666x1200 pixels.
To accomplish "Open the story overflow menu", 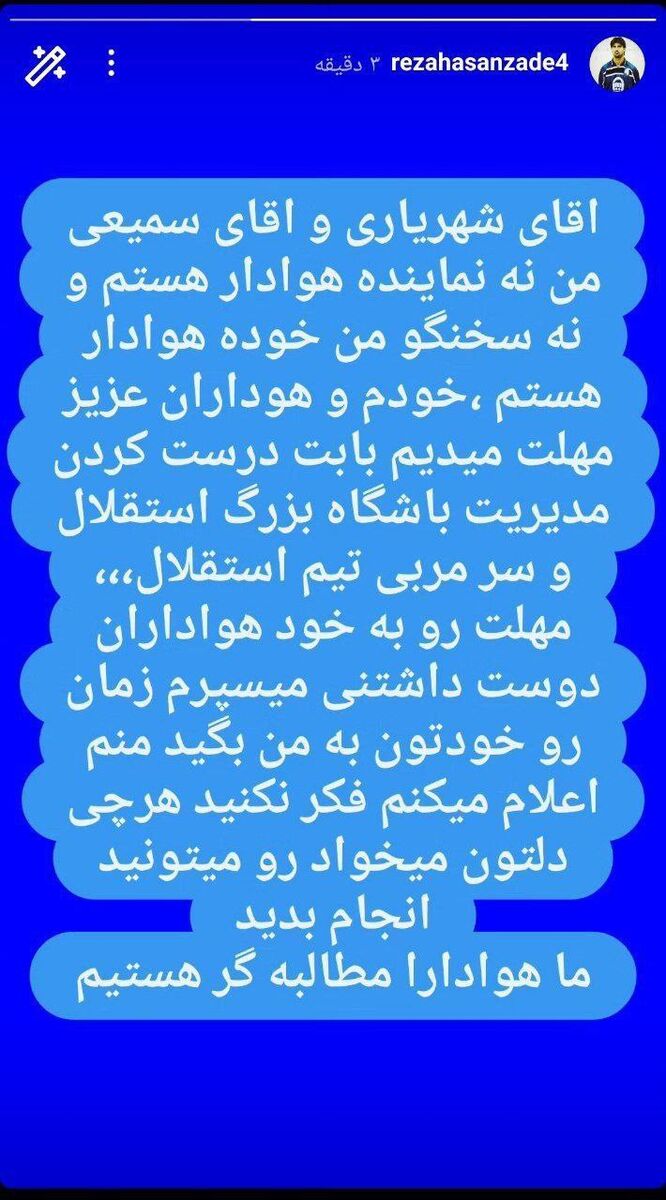I will coord(111,64).
